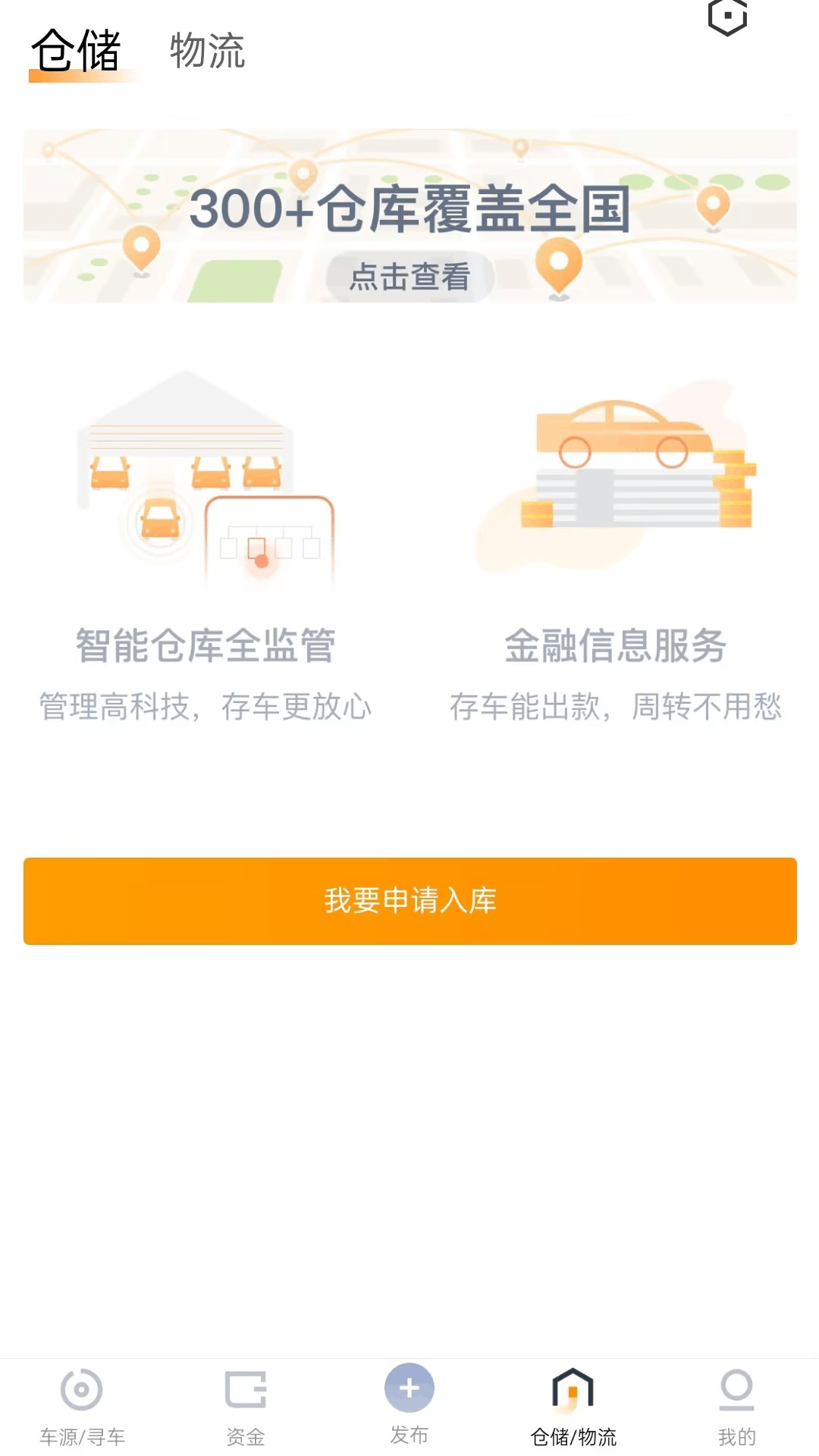Image resolution: width=819 pixels, height=1456 pixels.
Task: Open the hexagon icon at top right
Action: (x=727, y=17)
